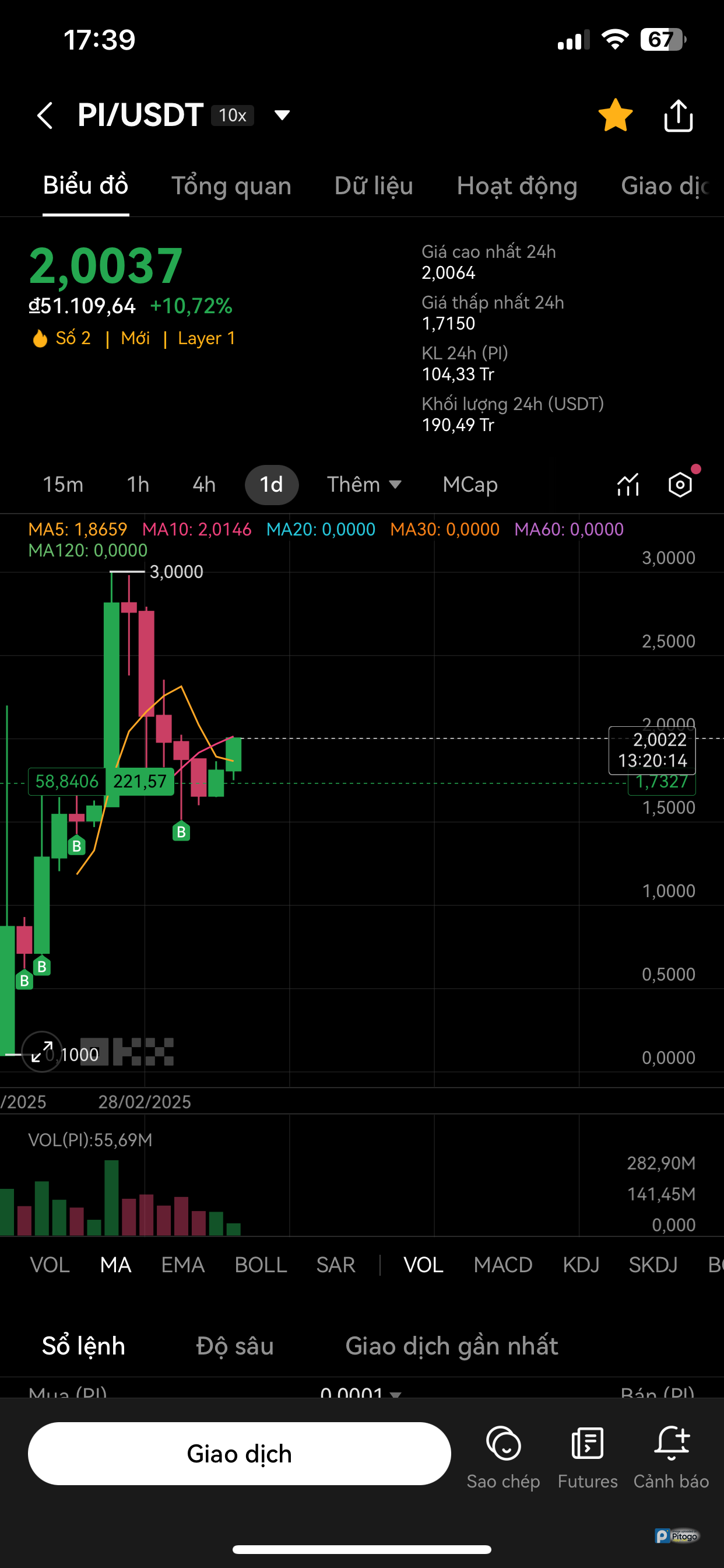Image resolution: width=724 pixels, height=1568 pixels.
Task: Open chart settings gear
Action: pos(680,485)
